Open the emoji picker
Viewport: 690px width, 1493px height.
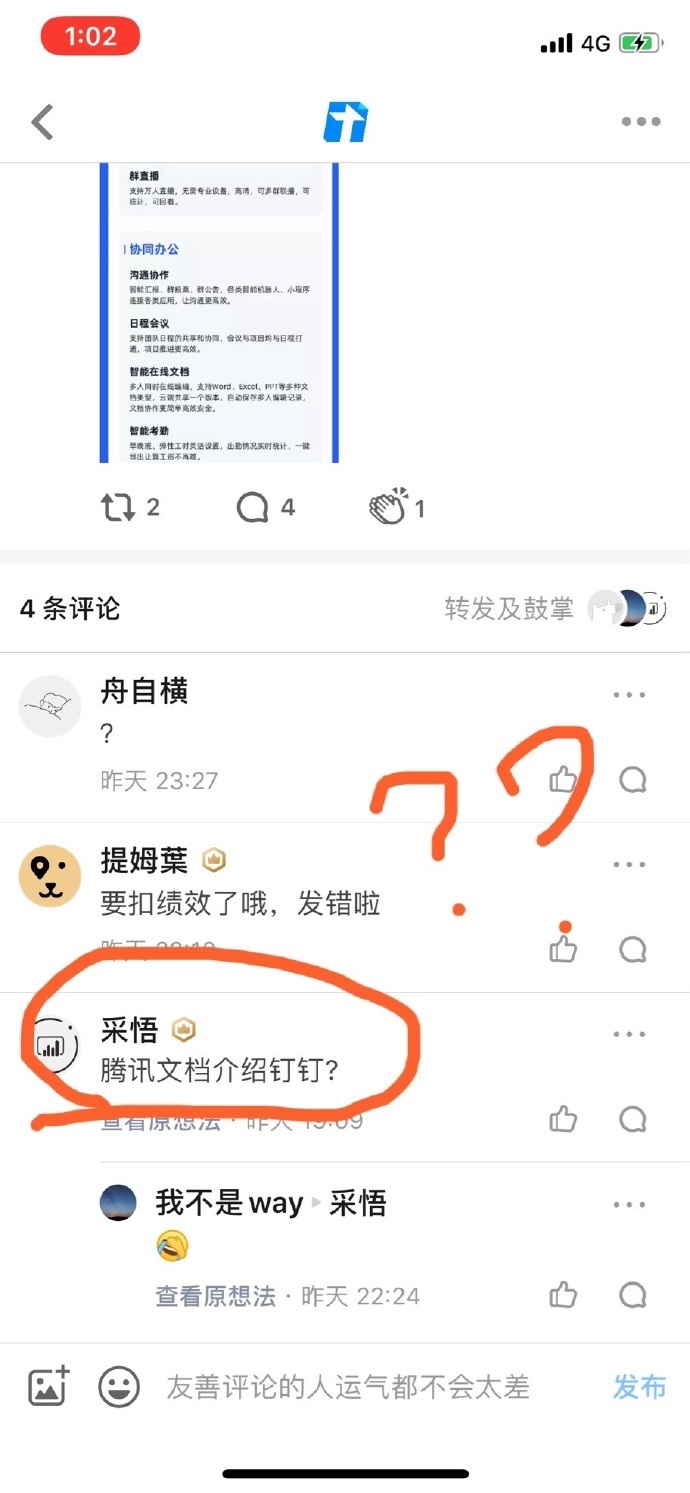click(119, 1387)
